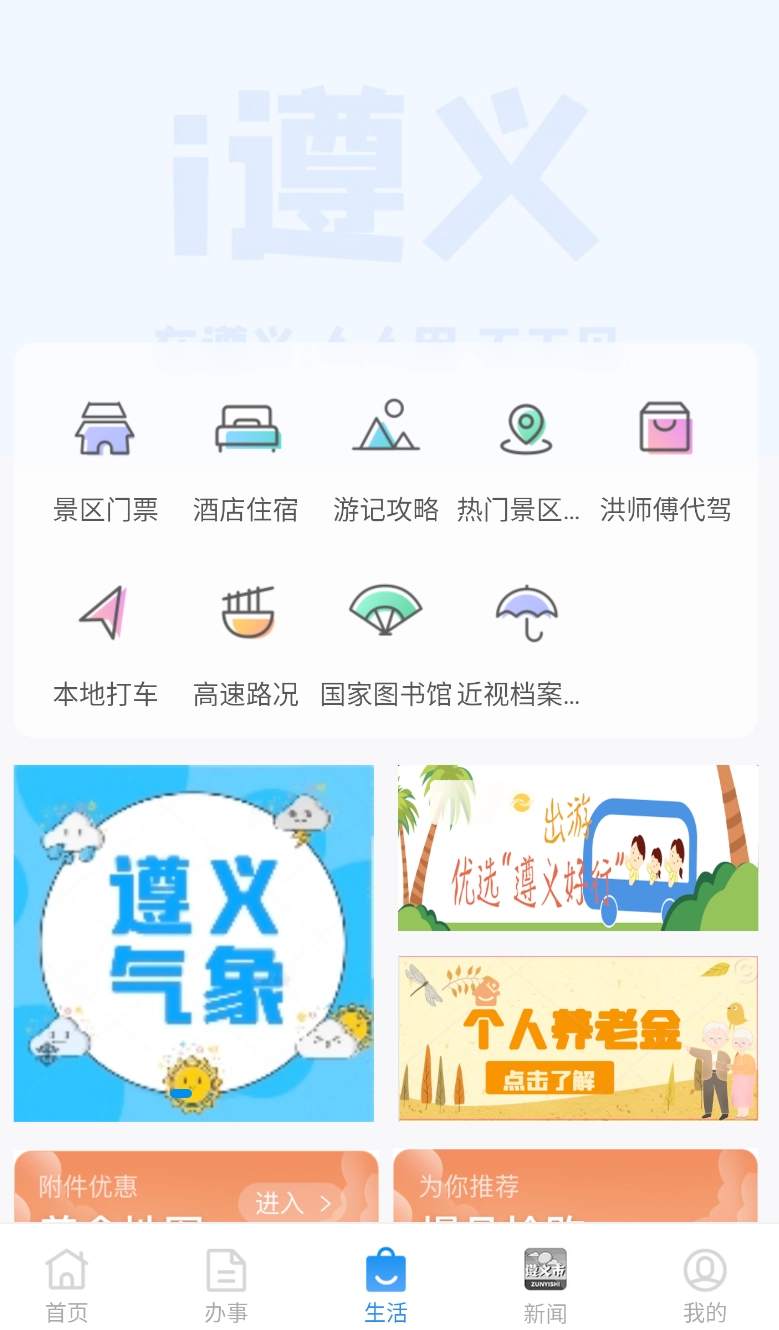
Task: Tap the 进入 button in 附件优惠
Action: point(291,1204)
